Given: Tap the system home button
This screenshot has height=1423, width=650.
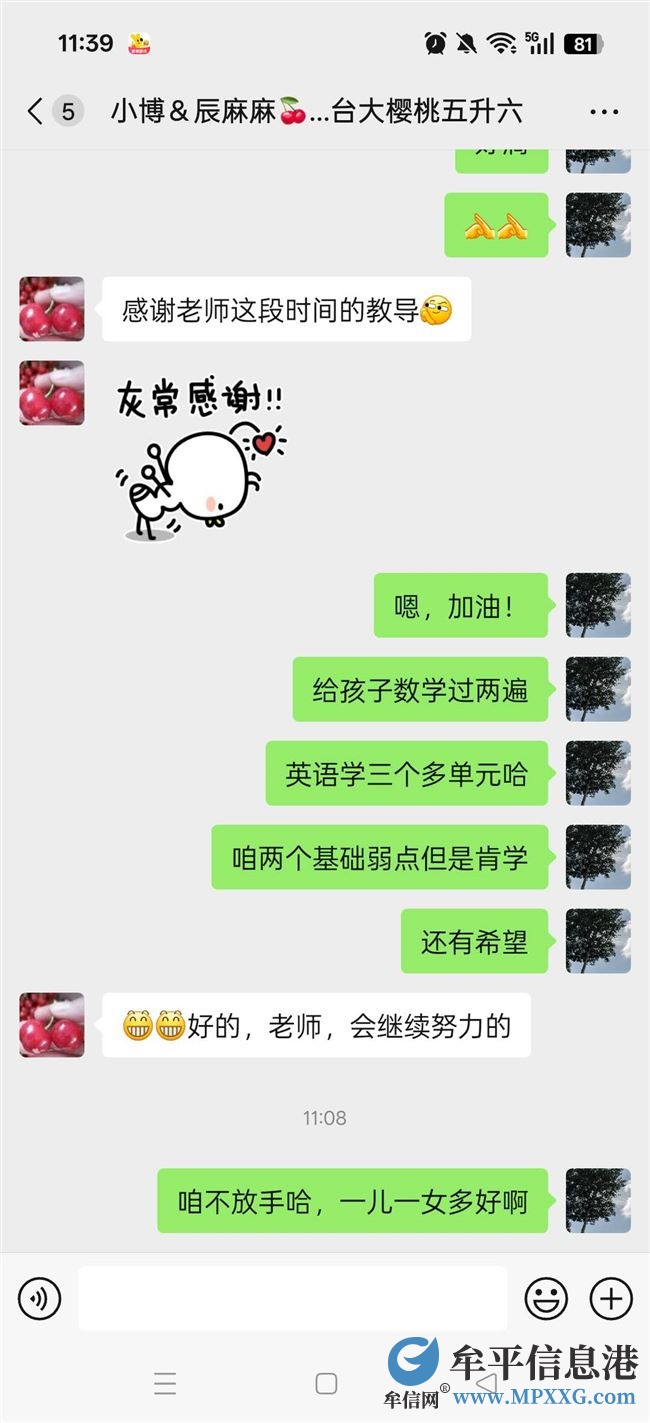Looking at the screenshot, I should pos(326,1383).
